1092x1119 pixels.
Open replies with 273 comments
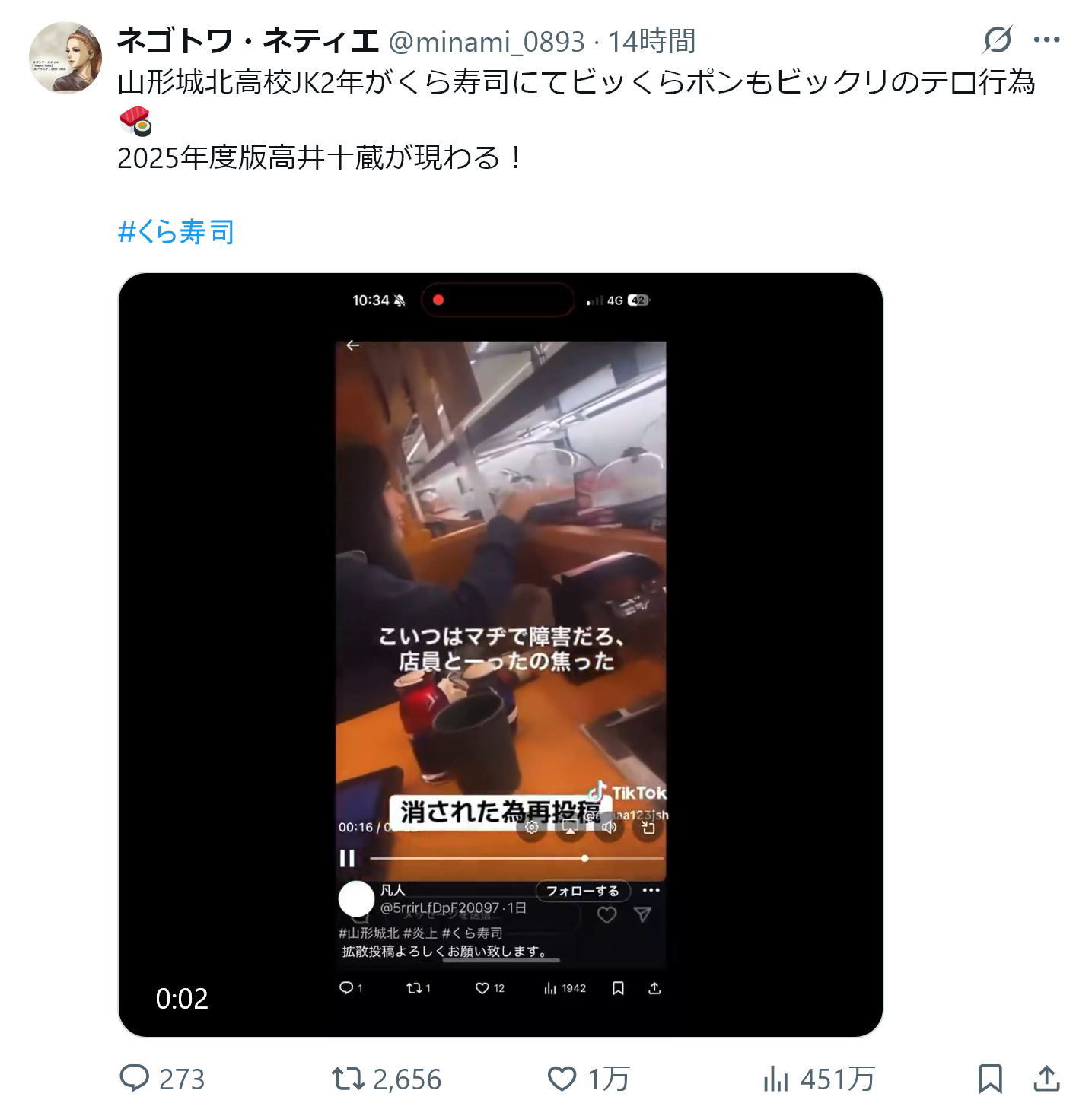coord(163,1079)
